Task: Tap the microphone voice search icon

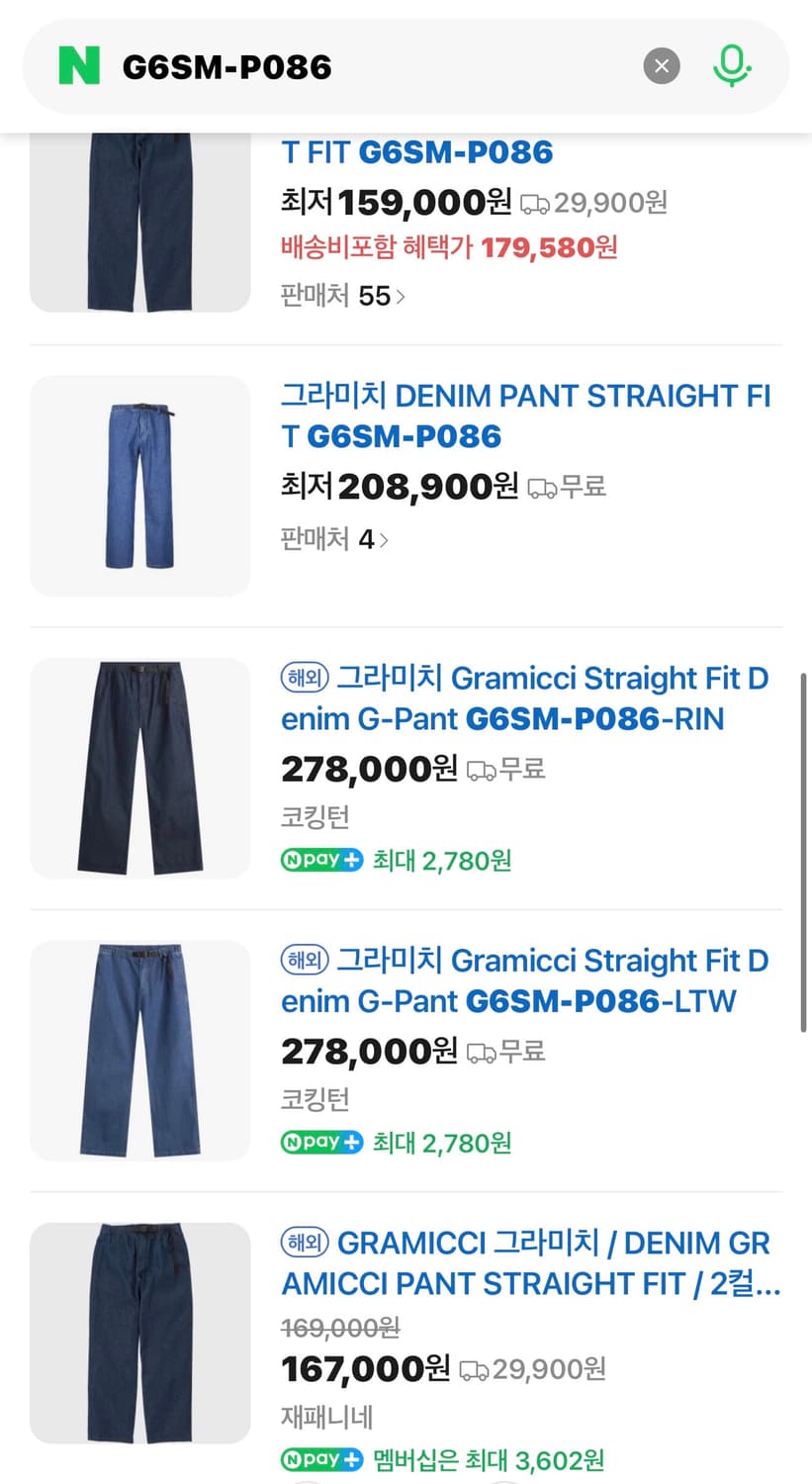Action: coord(731,65)
